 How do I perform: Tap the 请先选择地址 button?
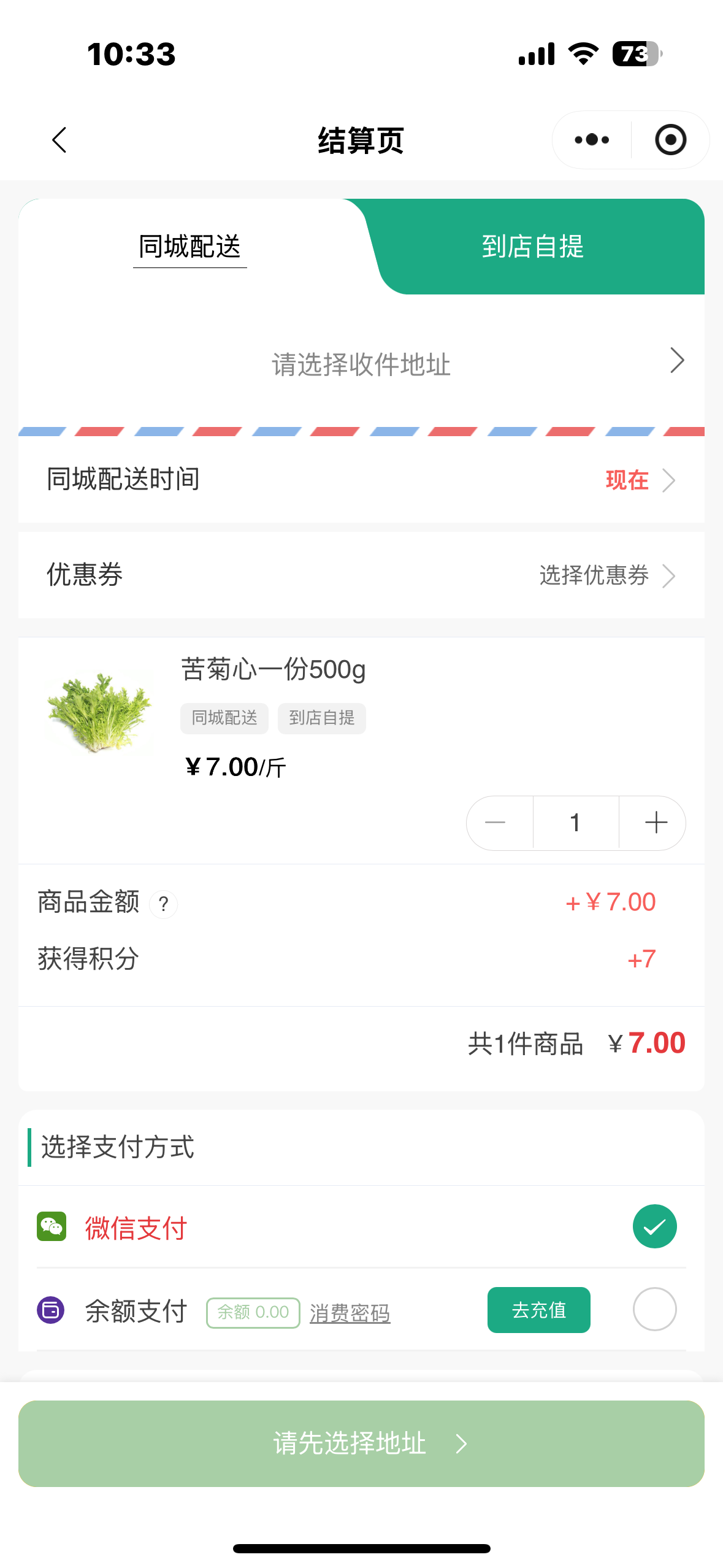point(361,1443)
